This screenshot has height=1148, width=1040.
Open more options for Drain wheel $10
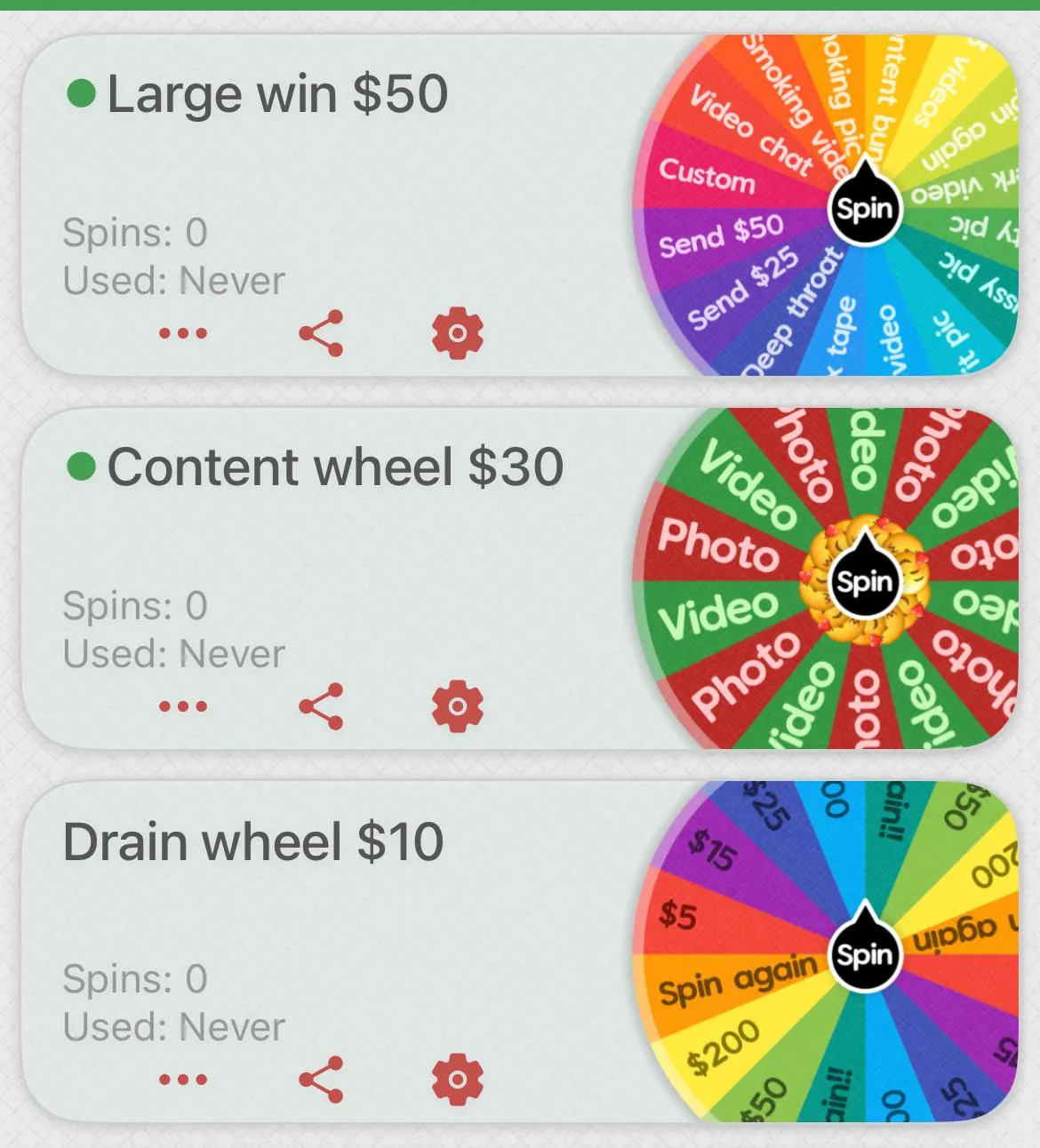tap(182, 1080)
